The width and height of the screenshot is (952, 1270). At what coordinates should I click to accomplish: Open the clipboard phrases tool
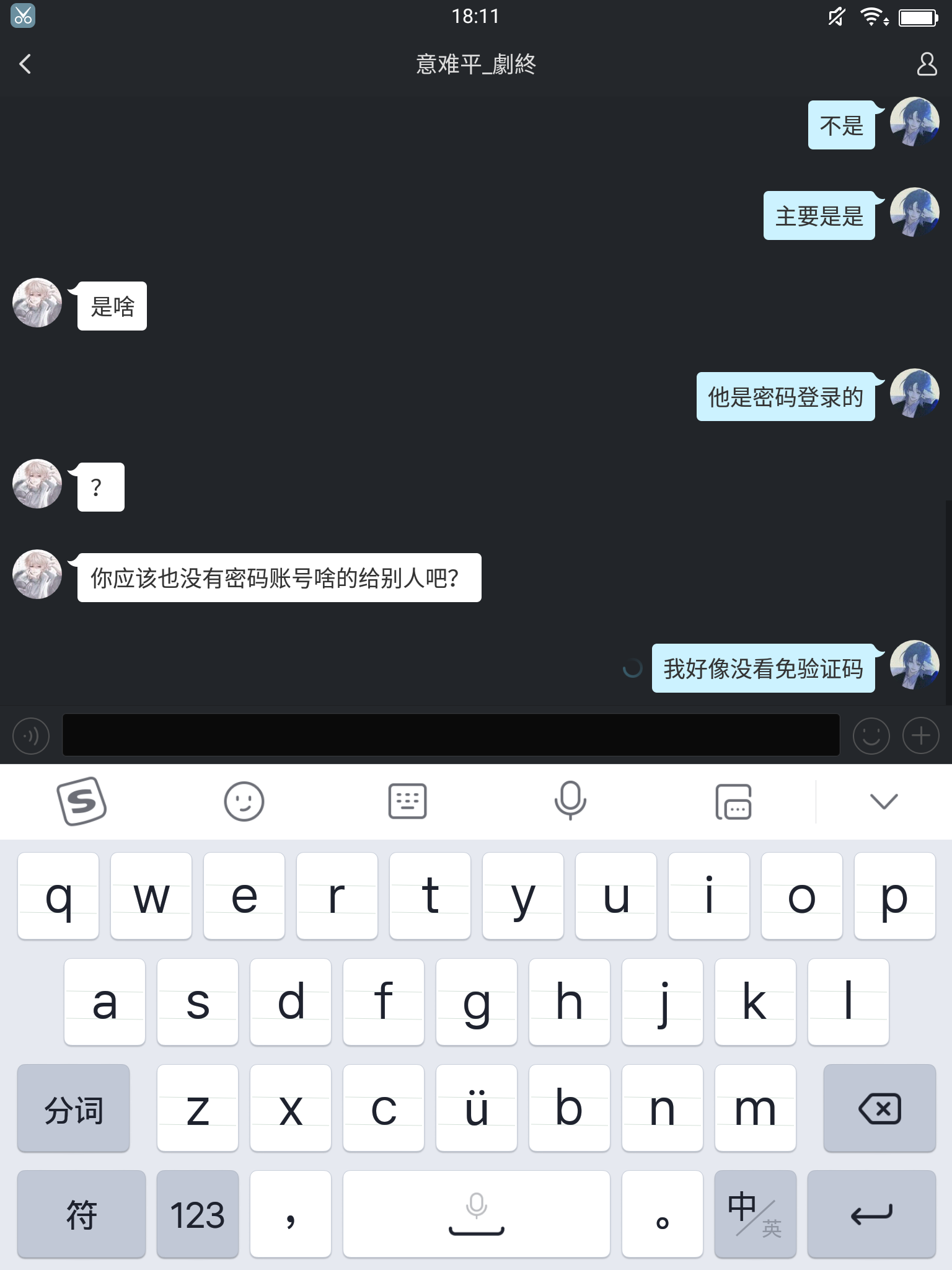[734, 801]
